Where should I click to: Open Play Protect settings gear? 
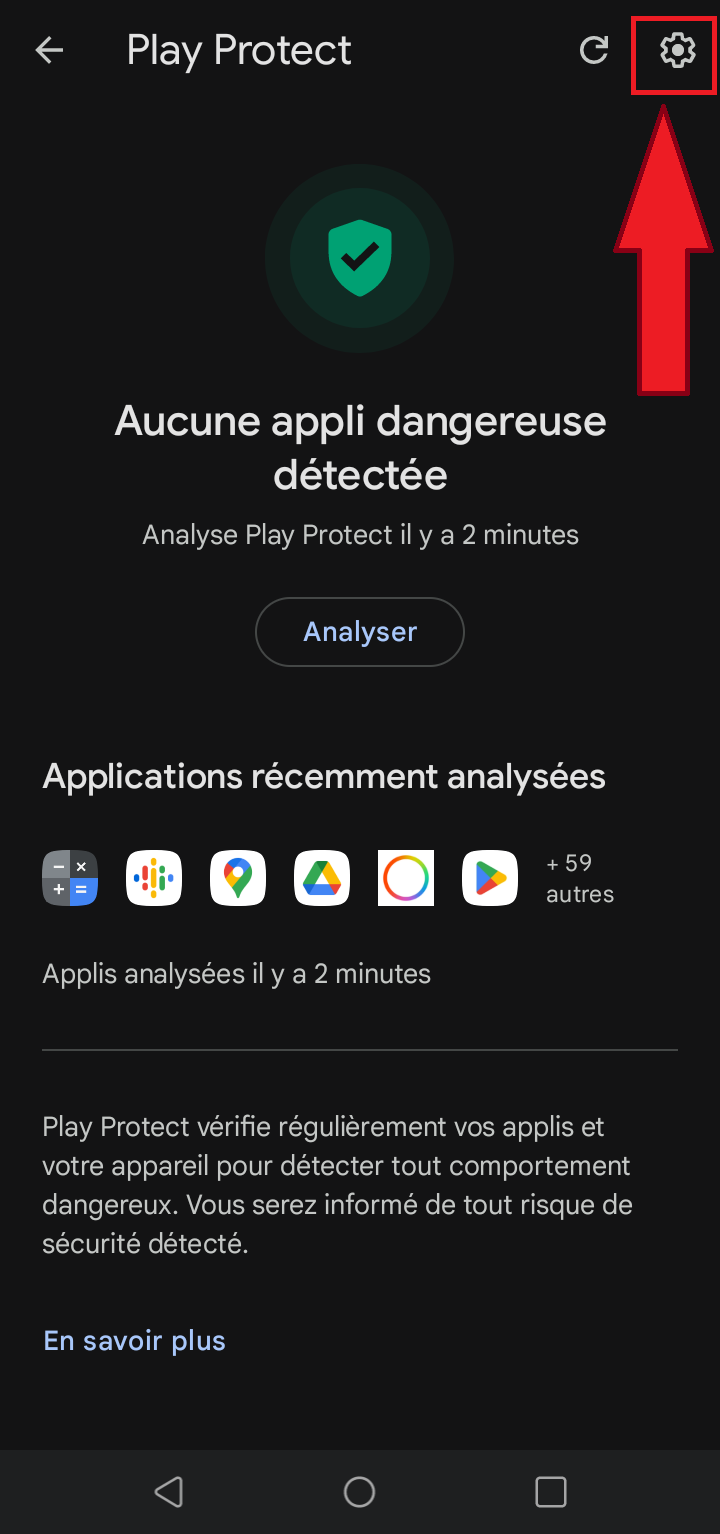pyautogui.click(x=677, y=50)
